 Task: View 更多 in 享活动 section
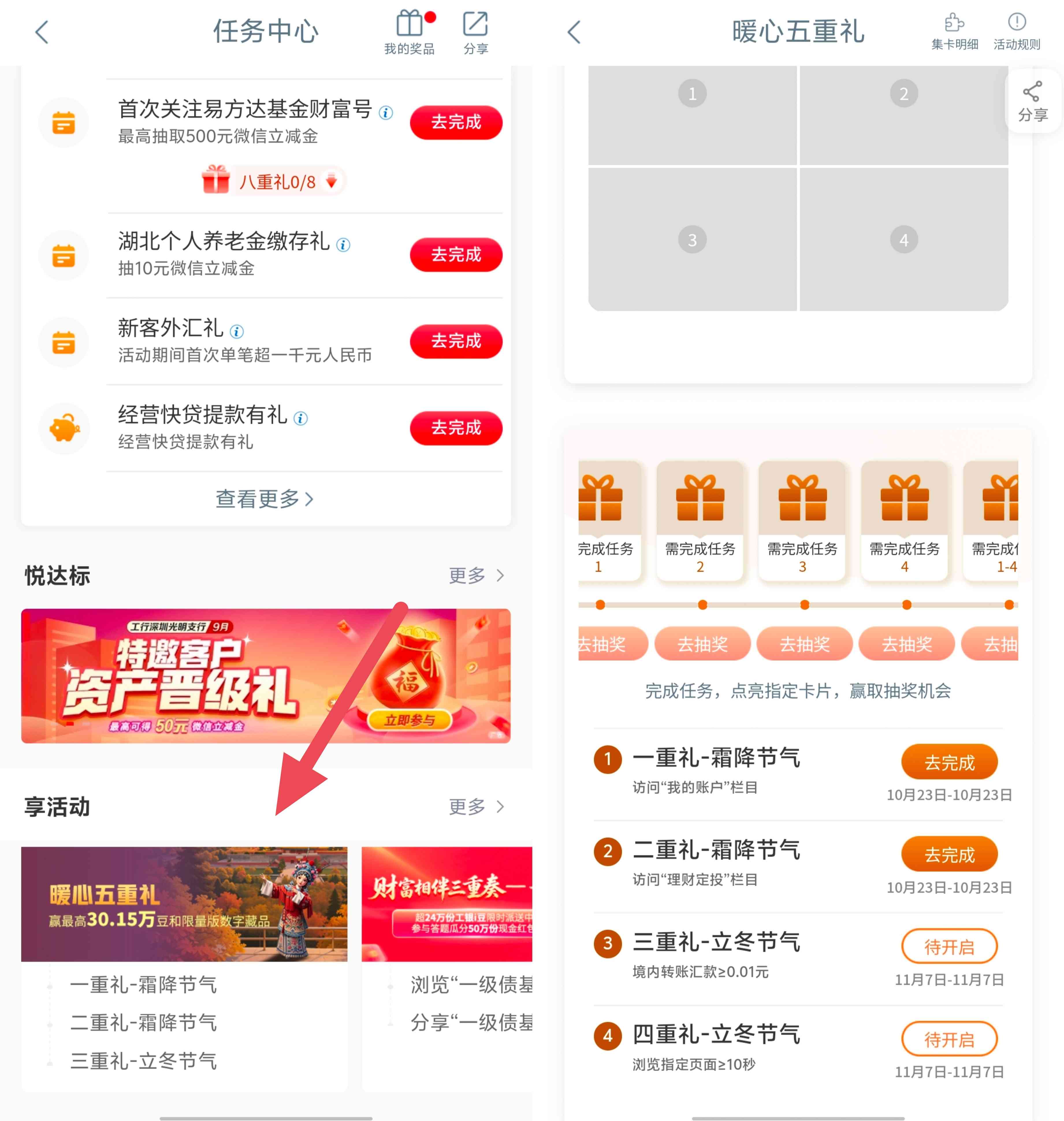pyautogui.click(x=475, y=806)
